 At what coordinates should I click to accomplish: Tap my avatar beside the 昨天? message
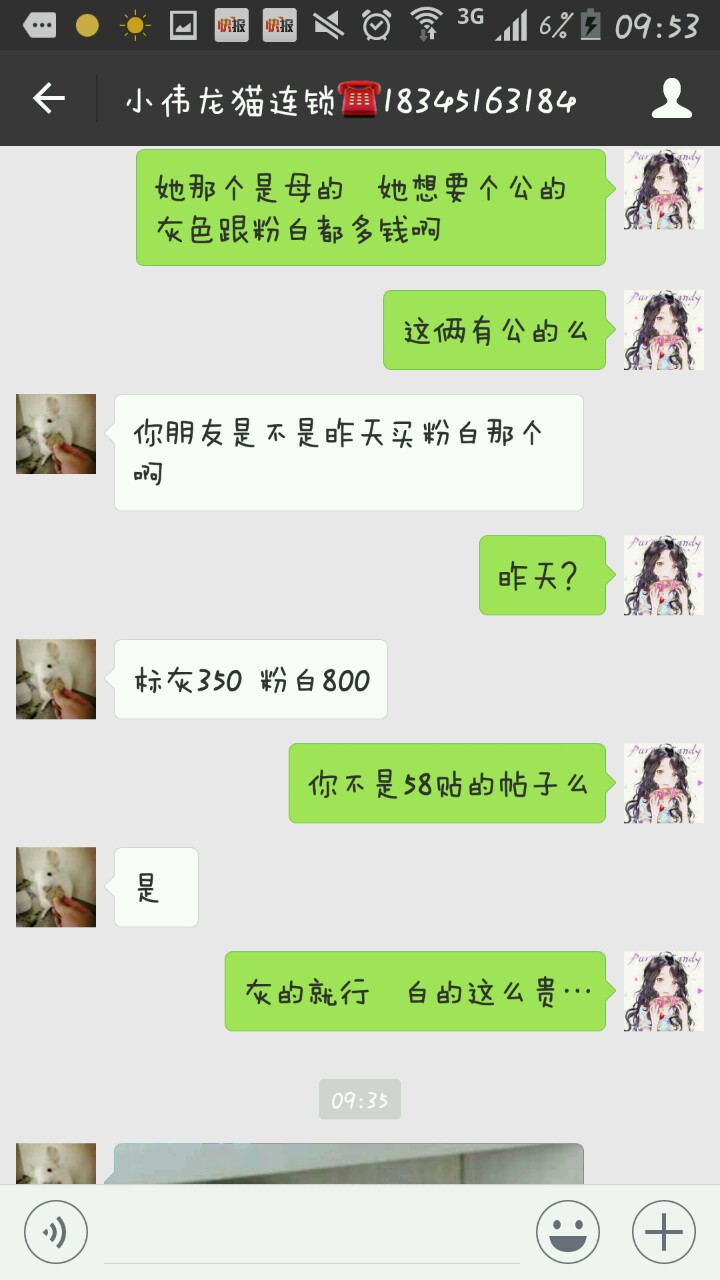[x=664, y=575]
